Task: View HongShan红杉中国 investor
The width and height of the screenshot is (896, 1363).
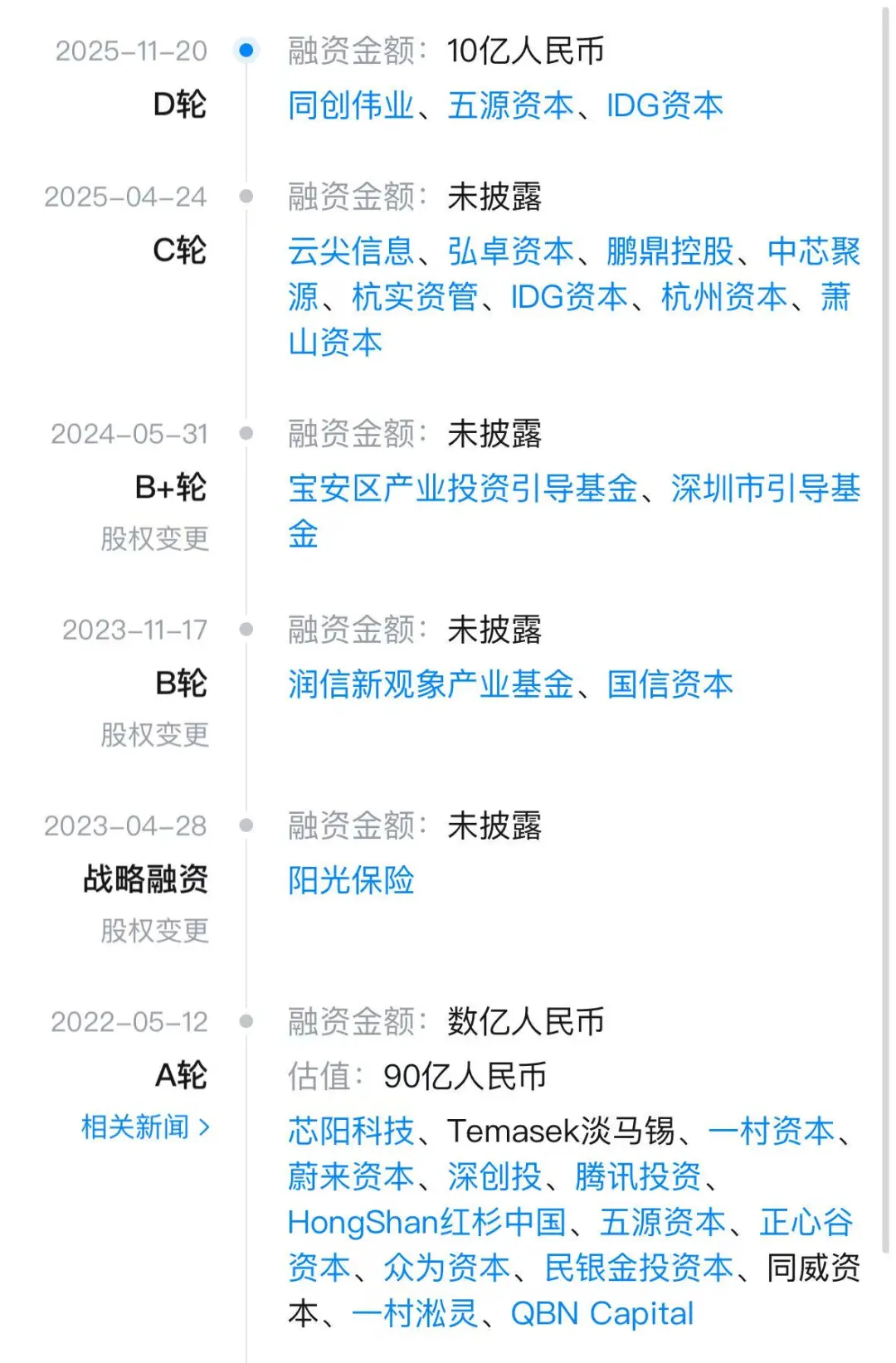Action: (426, 1222)
